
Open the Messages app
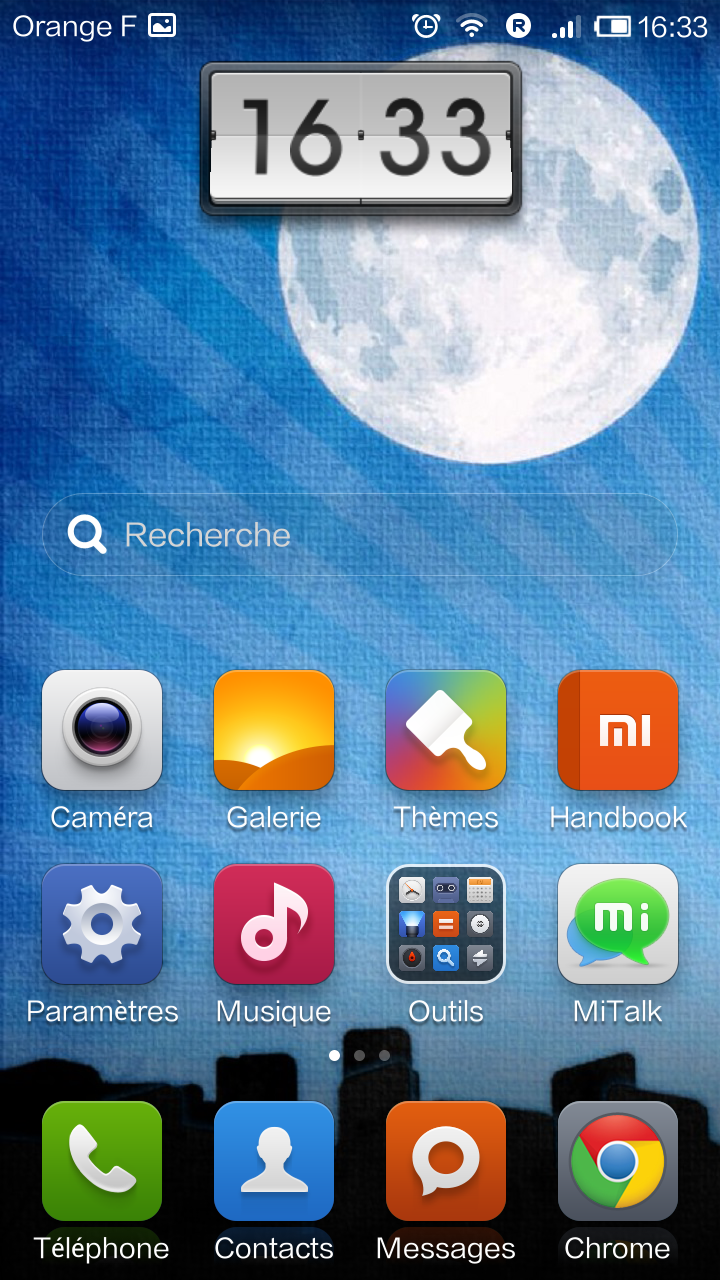click(x=446, y=1162)
